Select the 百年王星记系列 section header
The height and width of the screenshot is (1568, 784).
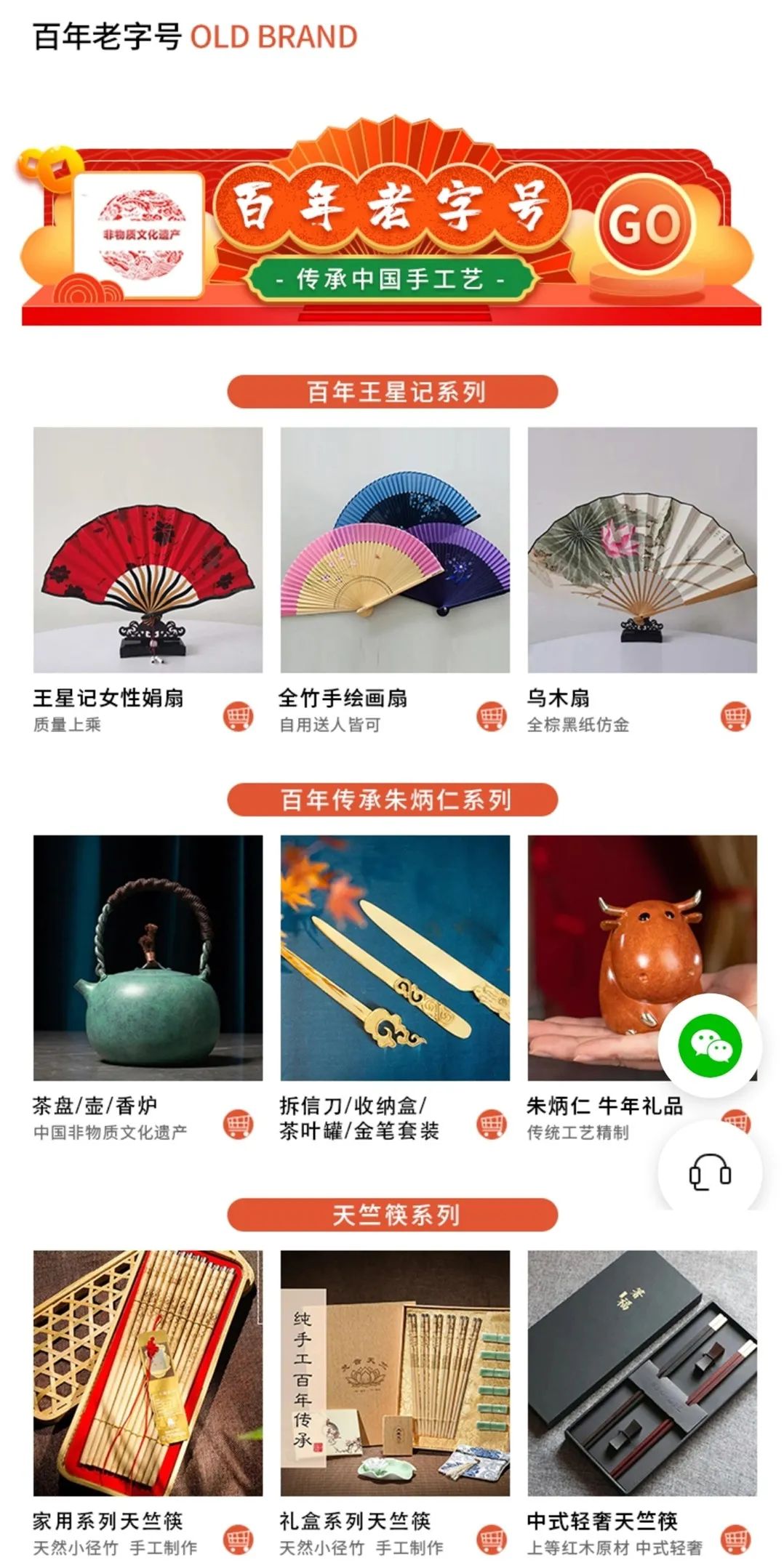click(x=391, y=390)
